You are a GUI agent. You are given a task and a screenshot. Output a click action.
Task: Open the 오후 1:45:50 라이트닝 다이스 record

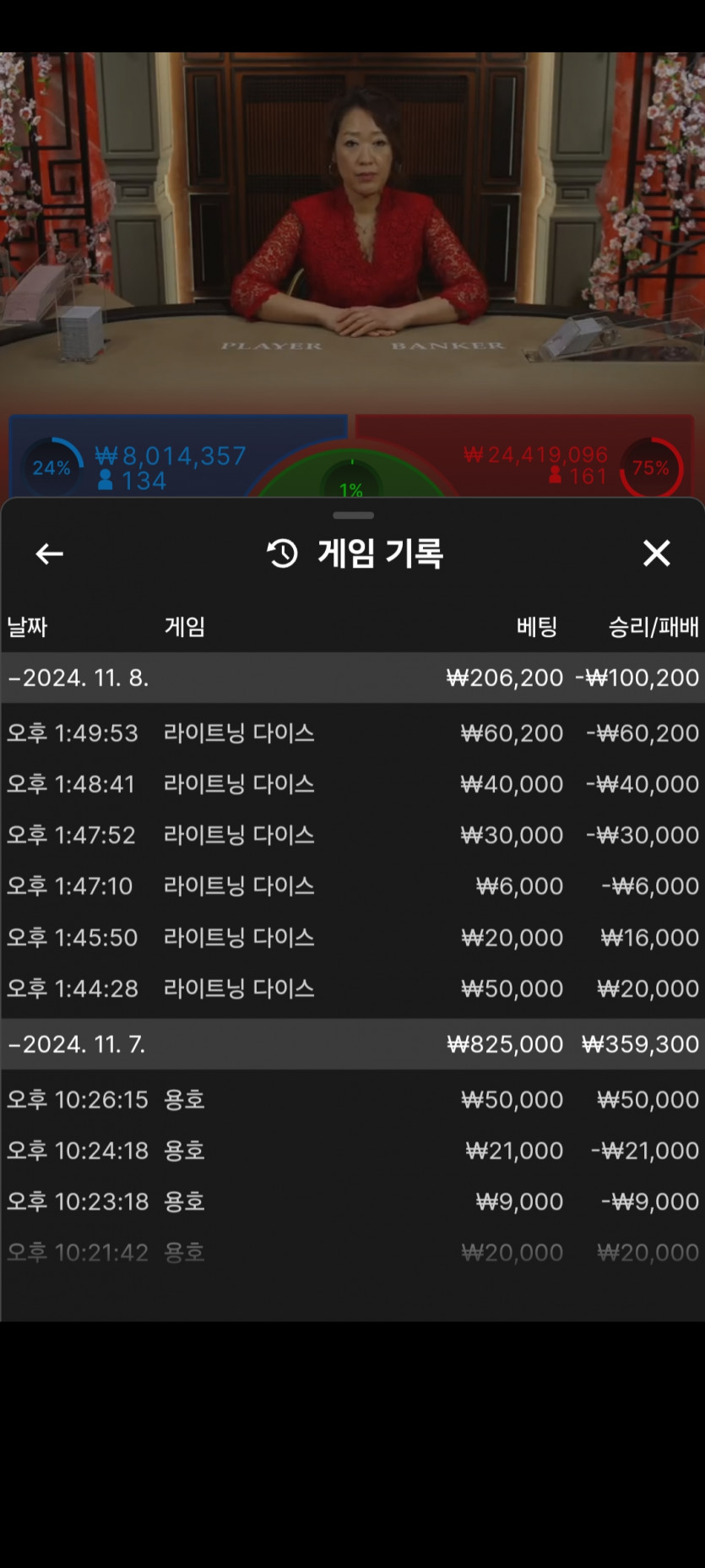pos(353,937)
